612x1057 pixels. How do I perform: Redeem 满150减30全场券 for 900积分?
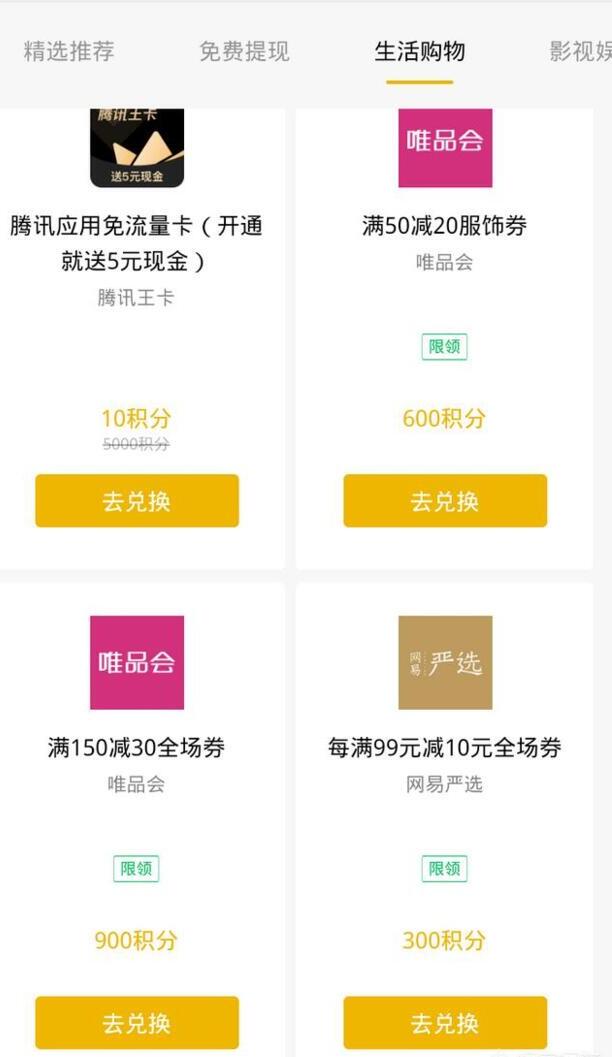click(137, 1022)
